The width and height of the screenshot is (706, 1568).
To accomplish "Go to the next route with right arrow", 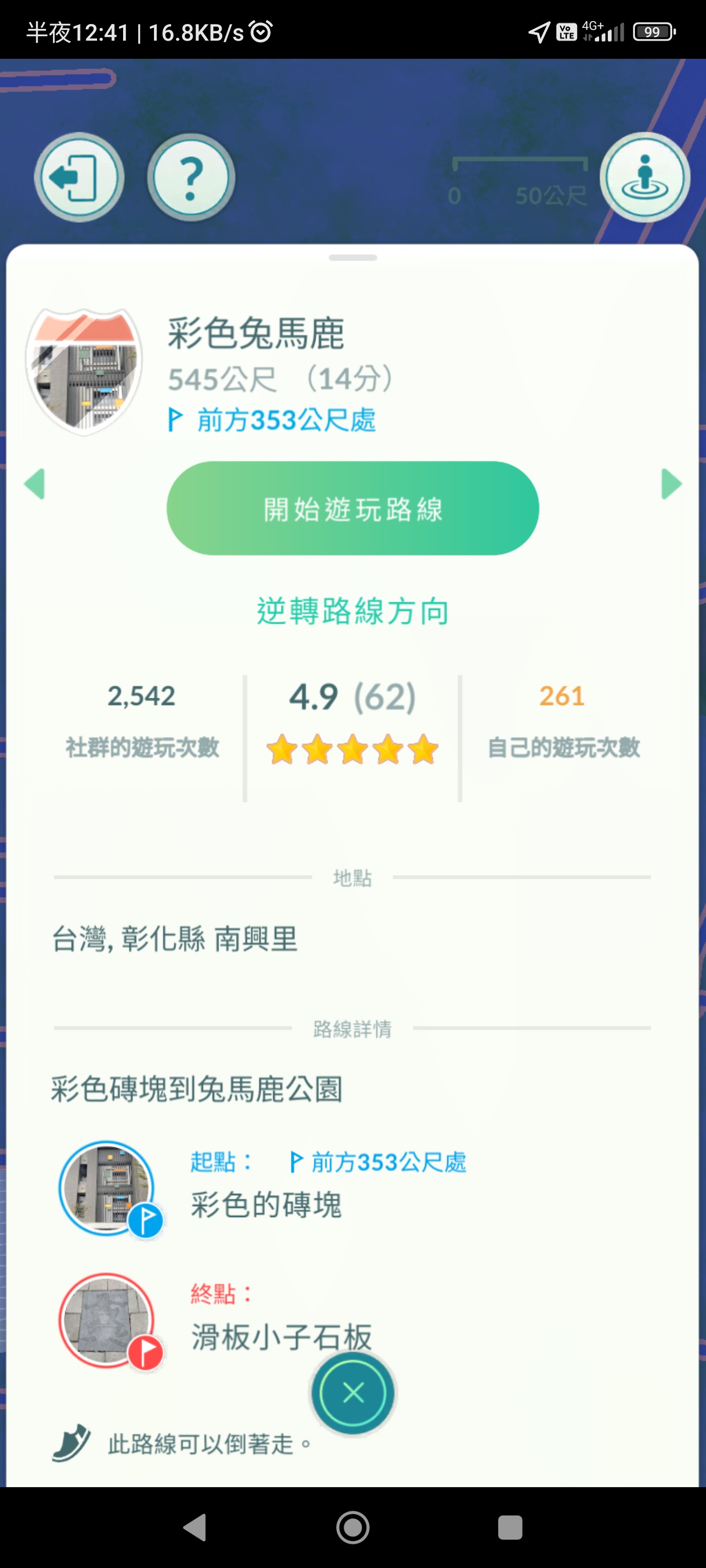I will pos(671,484).
